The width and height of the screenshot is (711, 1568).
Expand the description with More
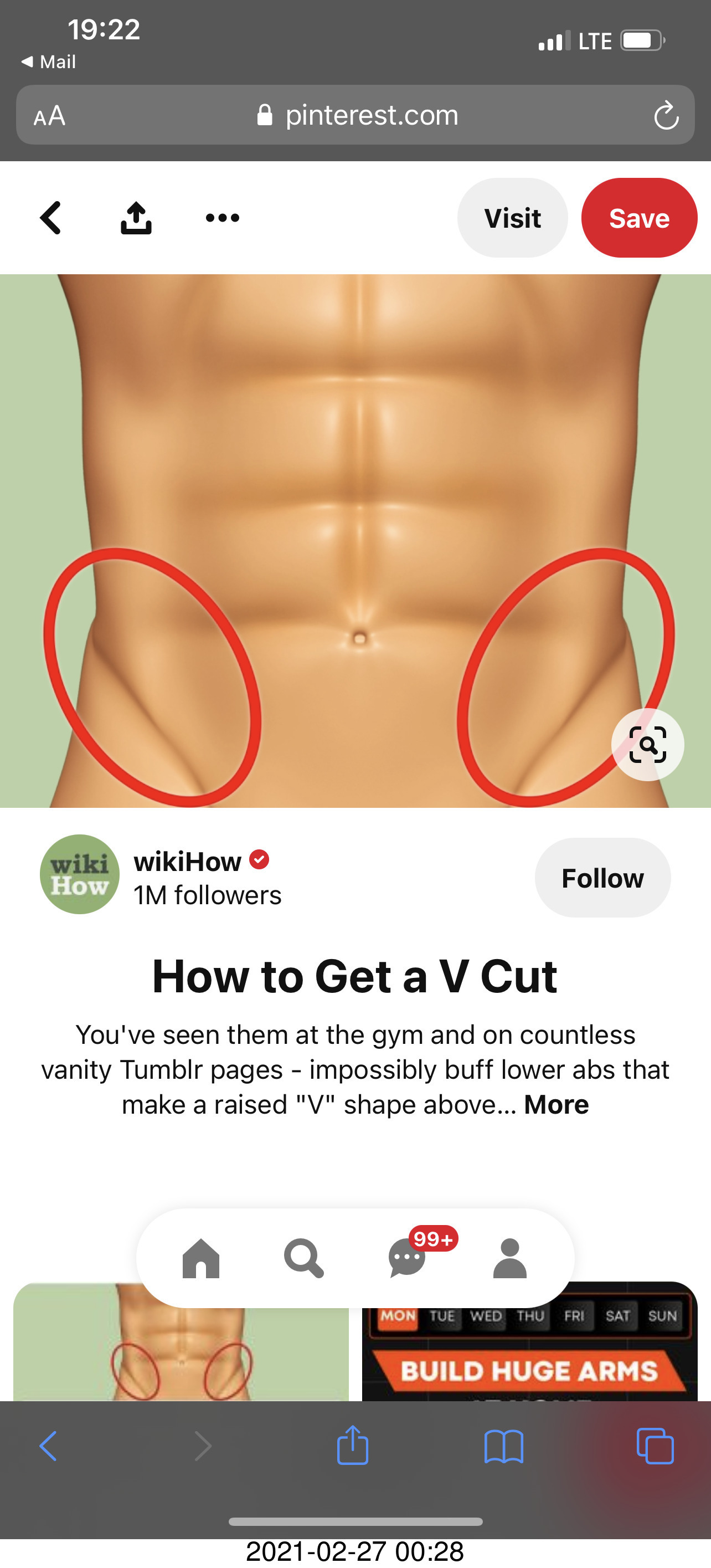coord(556,1104)
